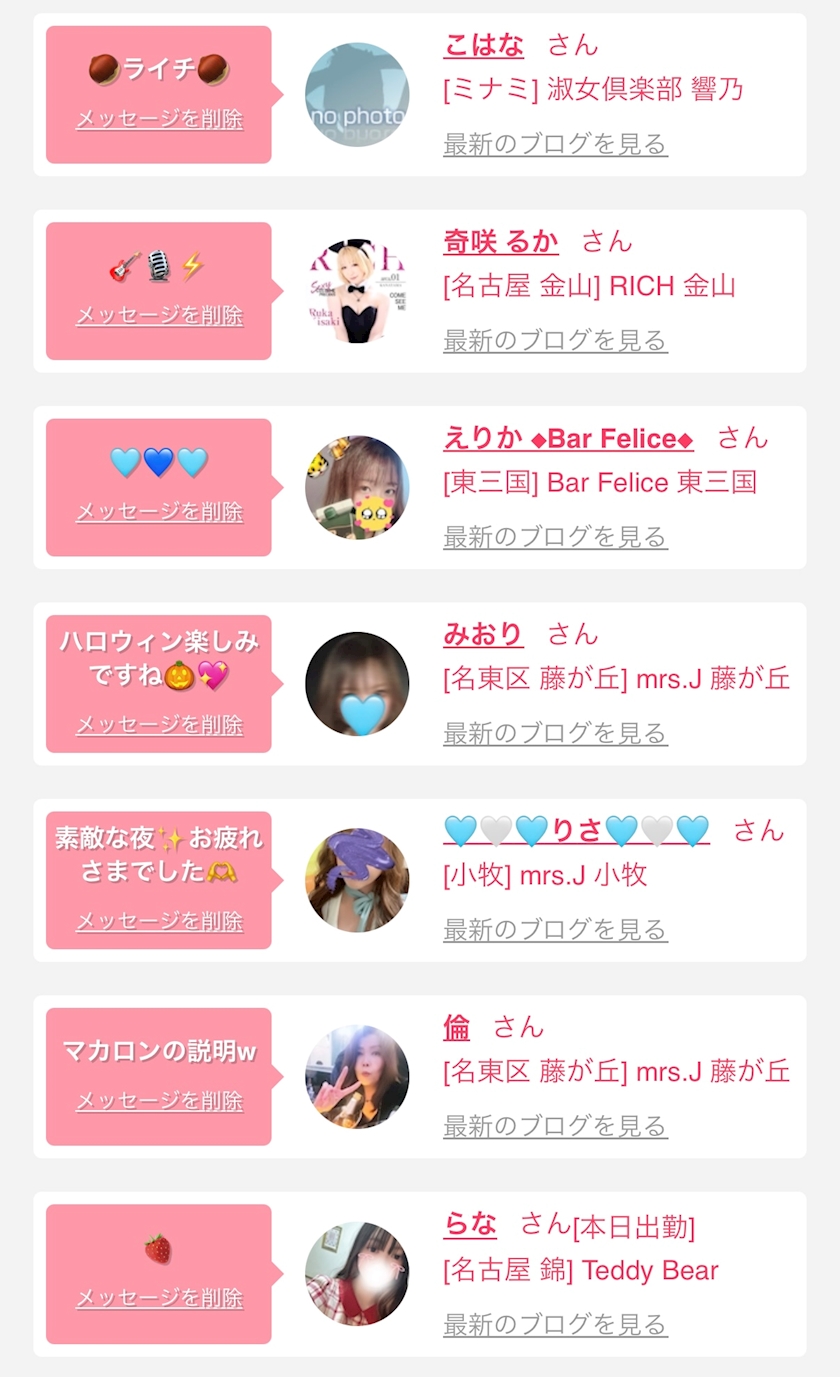The width and height of the screenshot is (840, 1377).
Task: Delete the マカロンの説明w message
Action: click(159, 1101)
